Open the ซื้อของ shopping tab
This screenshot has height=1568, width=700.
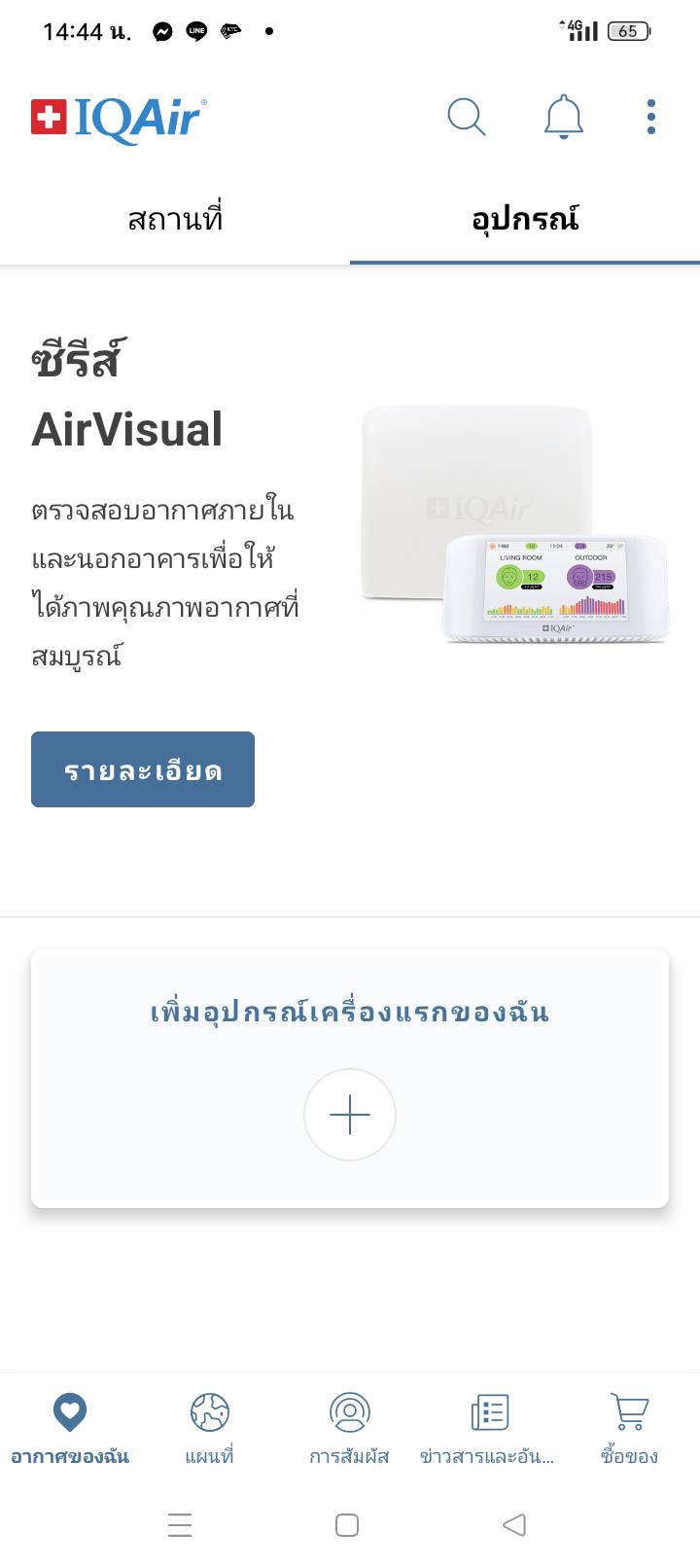point(629,1428)
